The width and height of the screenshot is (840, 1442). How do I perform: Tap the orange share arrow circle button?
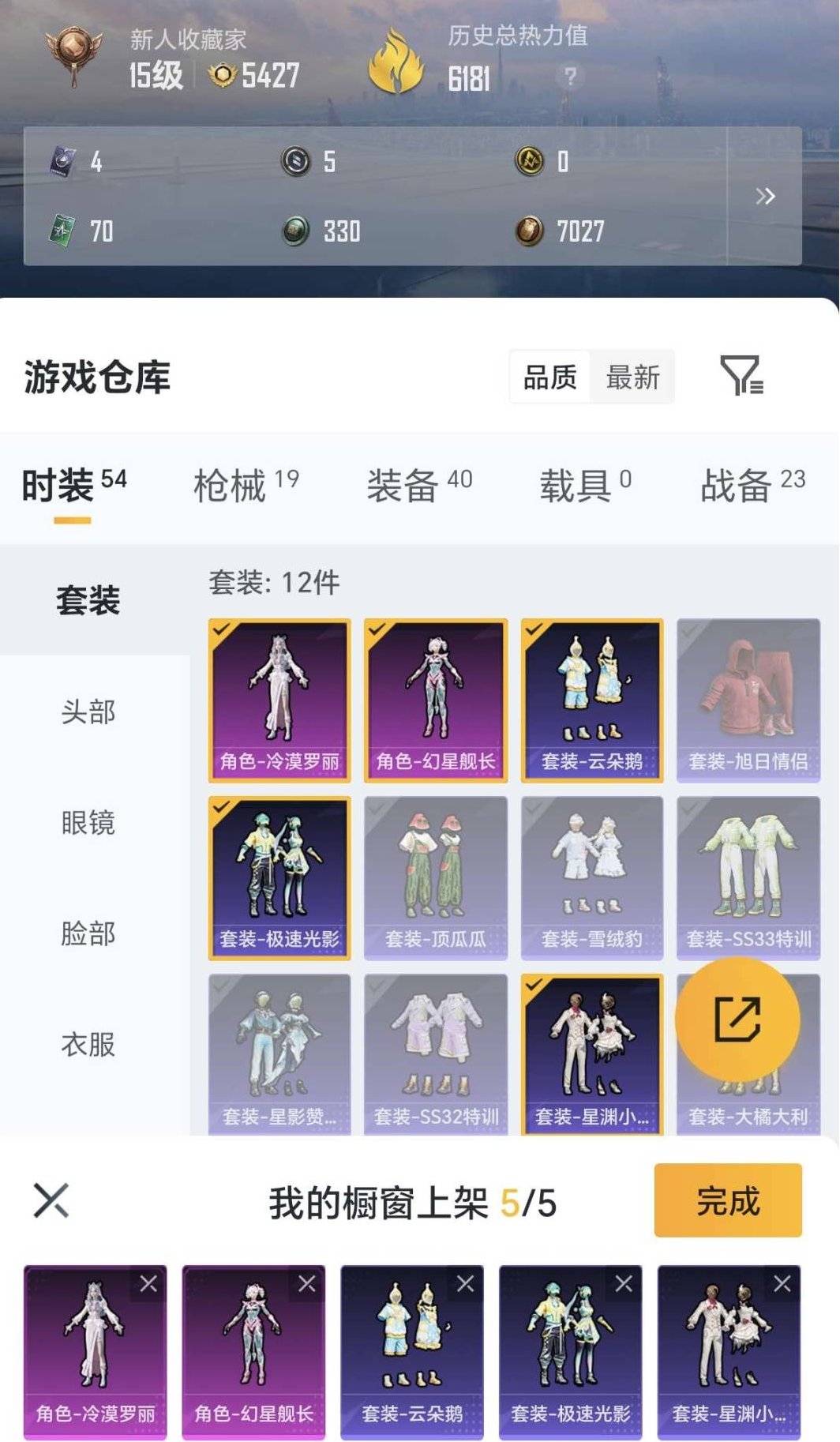[737, 1020]
